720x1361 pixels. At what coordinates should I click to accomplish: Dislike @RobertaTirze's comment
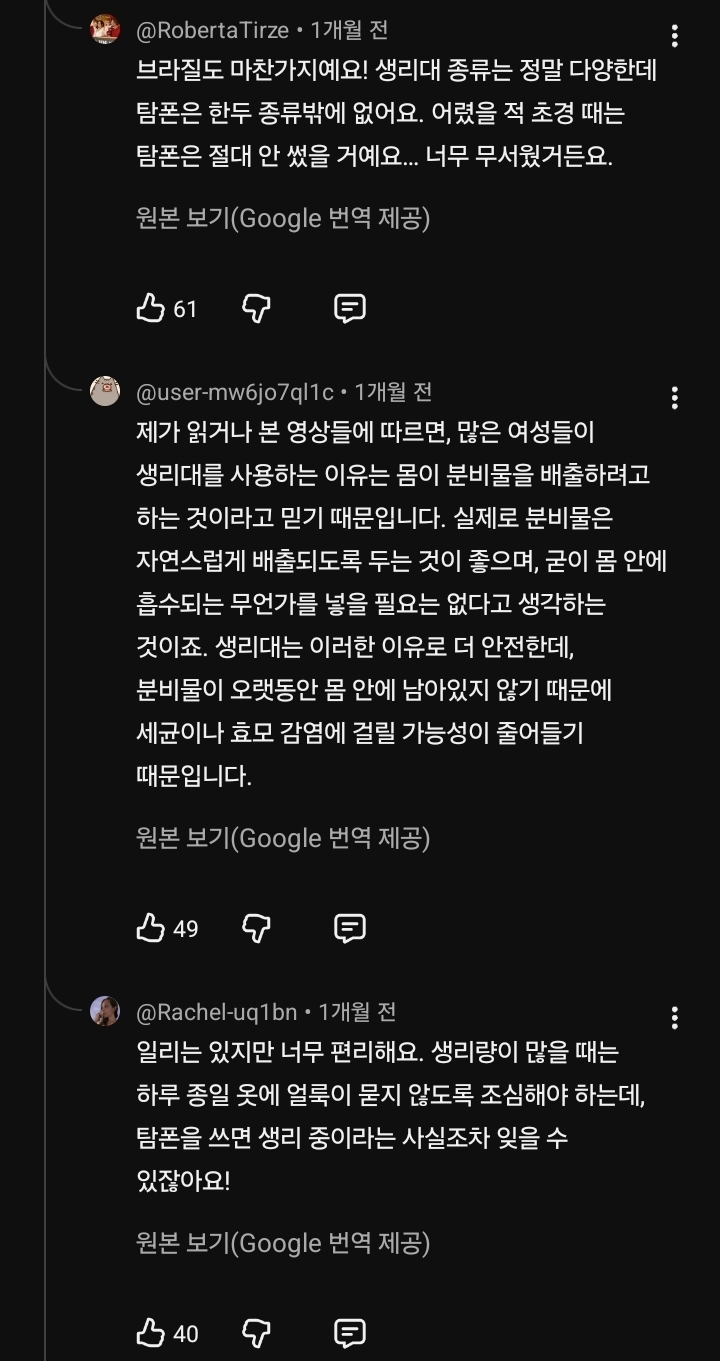(255, 309)
